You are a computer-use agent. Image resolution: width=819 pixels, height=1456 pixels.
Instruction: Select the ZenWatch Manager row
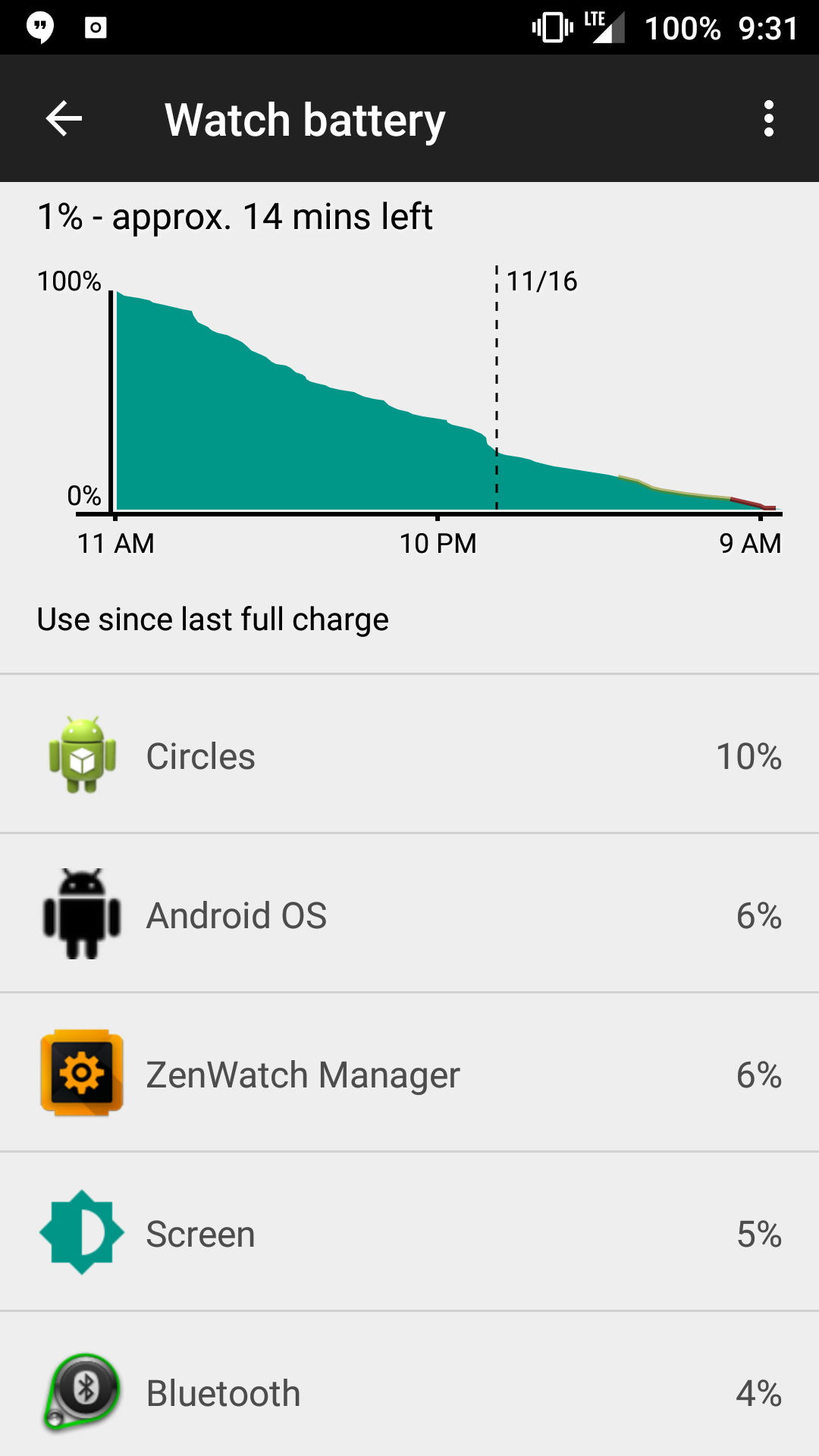tap(409, 1075)
